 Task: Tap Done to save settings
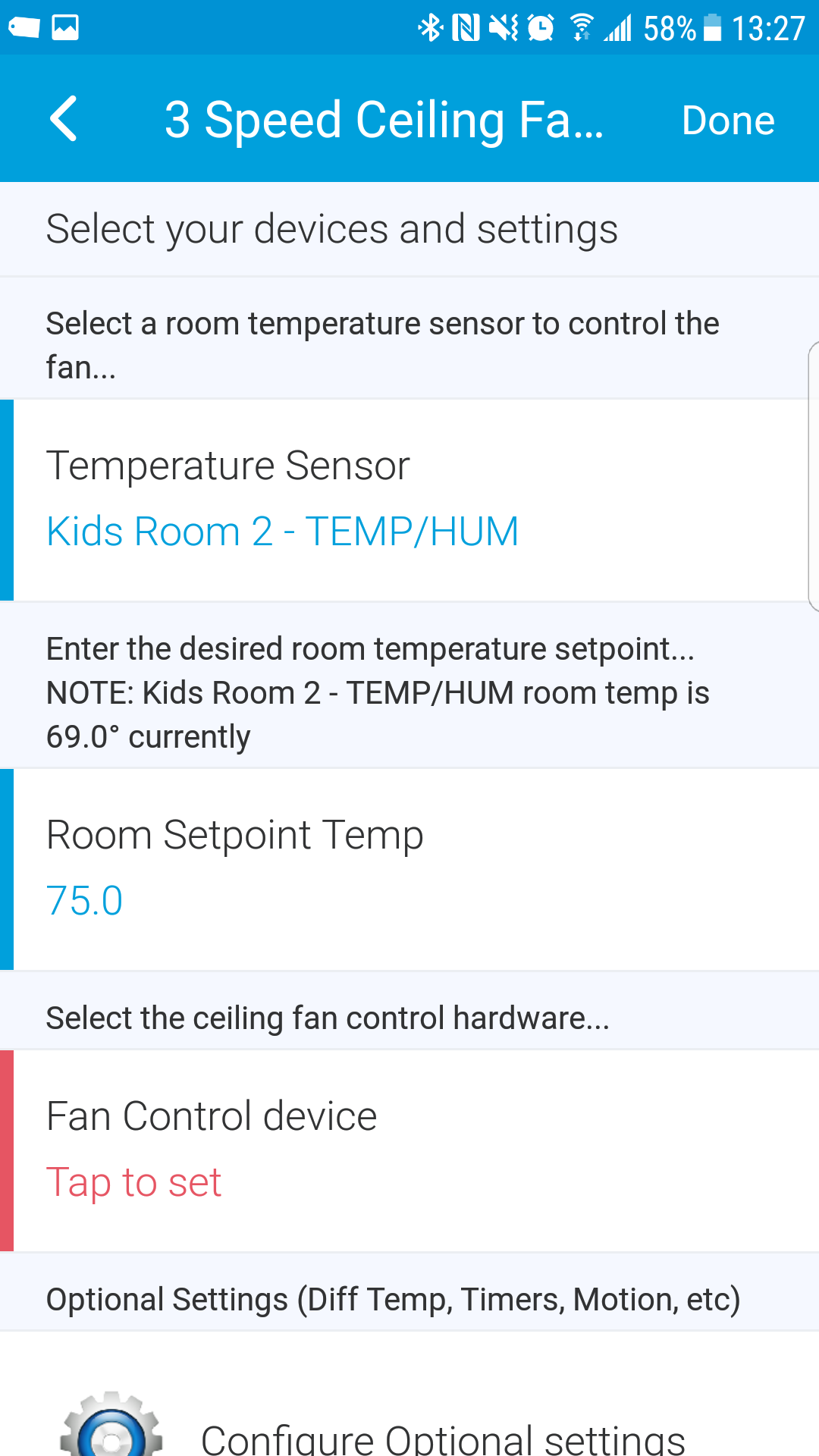(x=727, y=121)
